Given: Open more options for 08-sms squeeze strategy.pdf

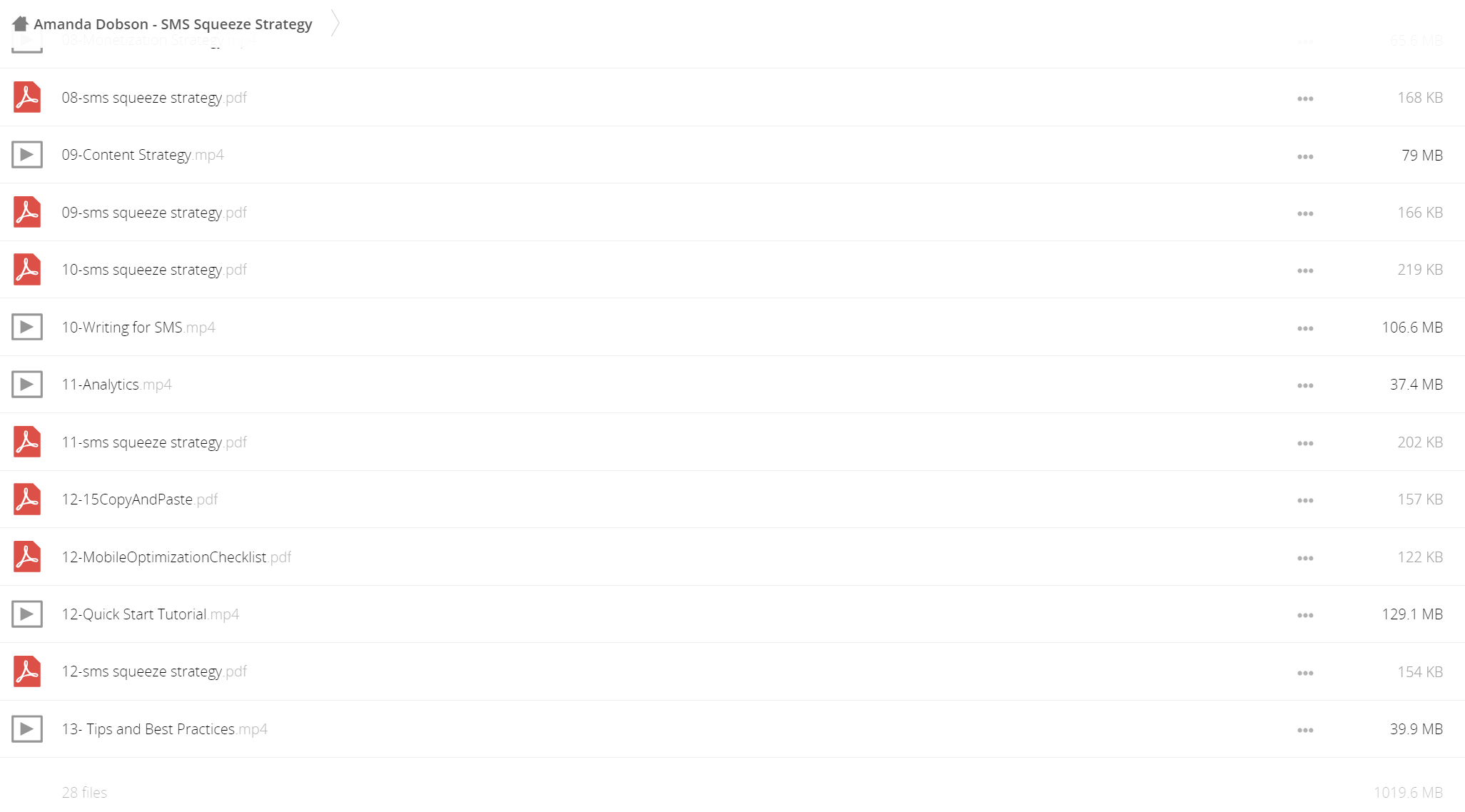Looking at the screenshot, I should coord(1304,98).
